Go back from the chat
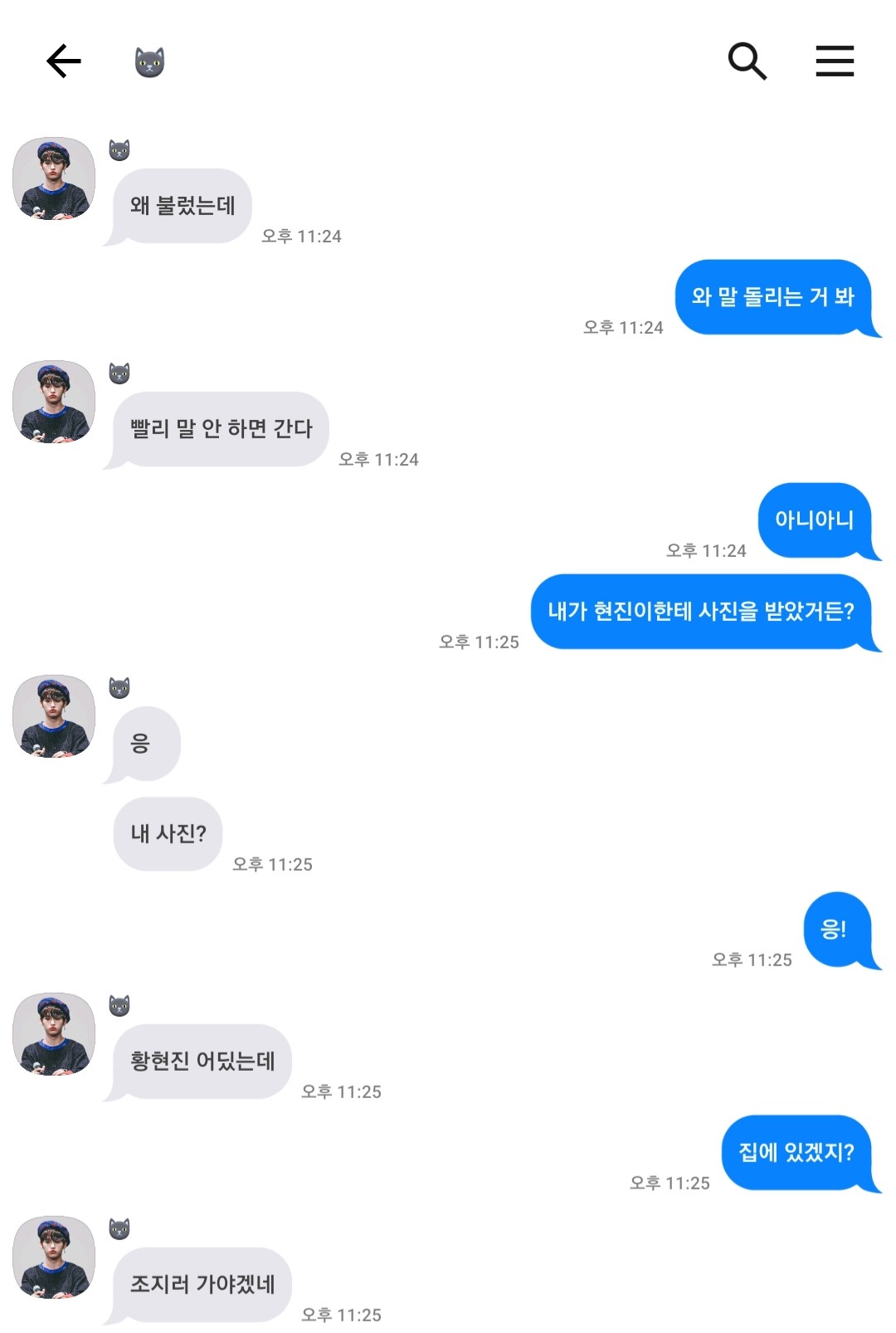The image size is (896, 1333). (64, 61)
